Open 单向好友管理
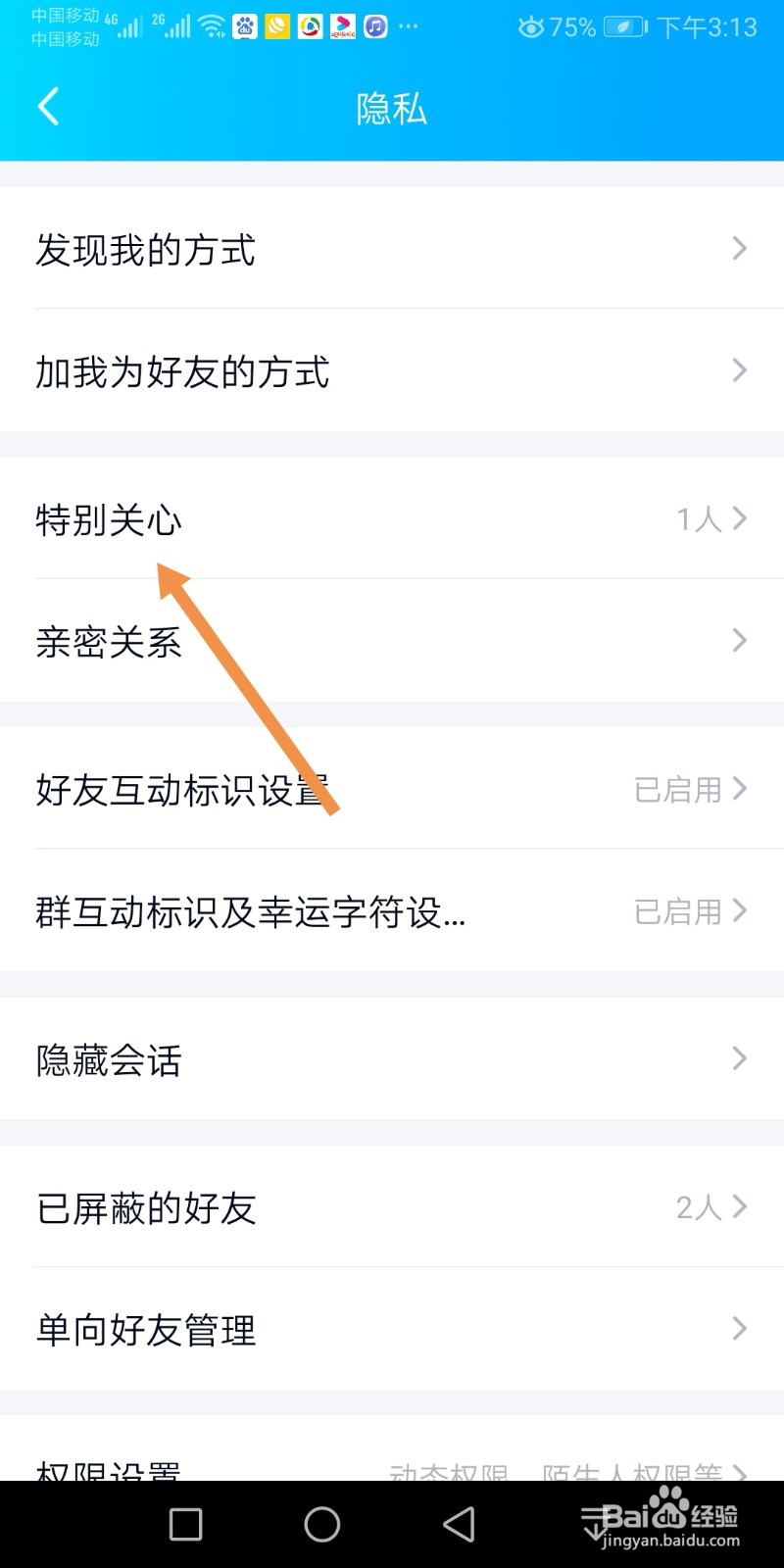The height and width of the screenshot is (1568, 784). point(392,1330)
